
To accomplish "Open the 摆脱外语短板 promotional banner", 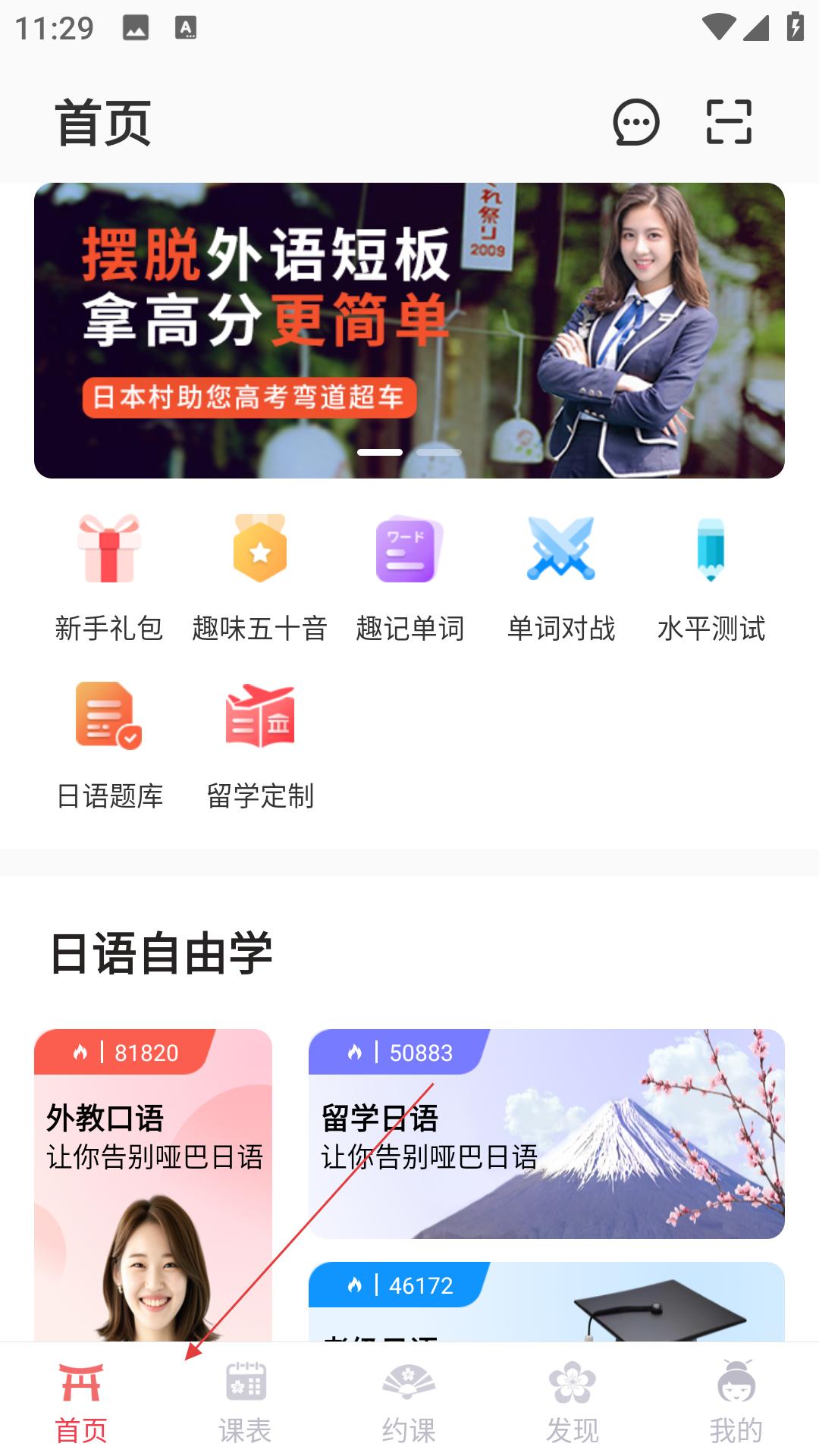I will [x=409, y=330].
